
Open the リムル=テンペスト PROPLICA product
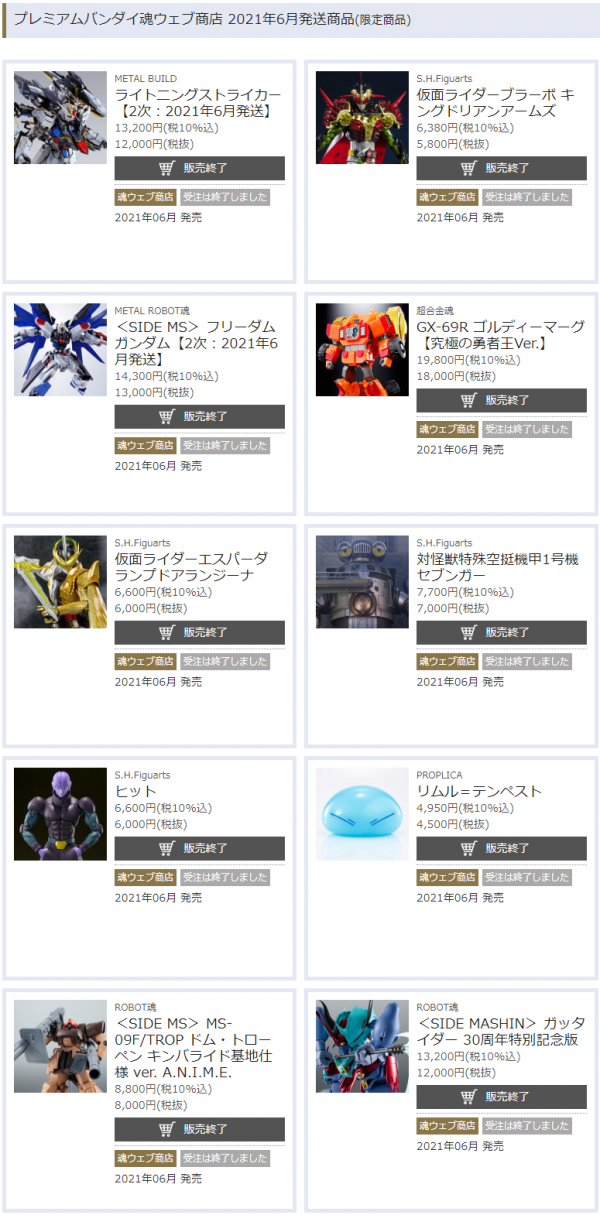pyautogui.click(x=479, y=791)
